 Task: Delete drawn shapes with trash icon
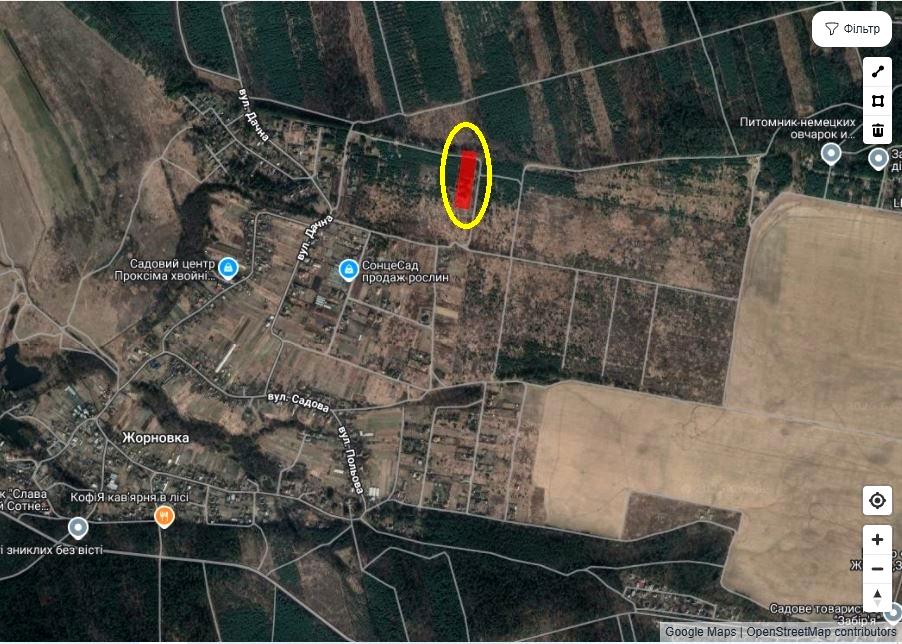point(877,131)
